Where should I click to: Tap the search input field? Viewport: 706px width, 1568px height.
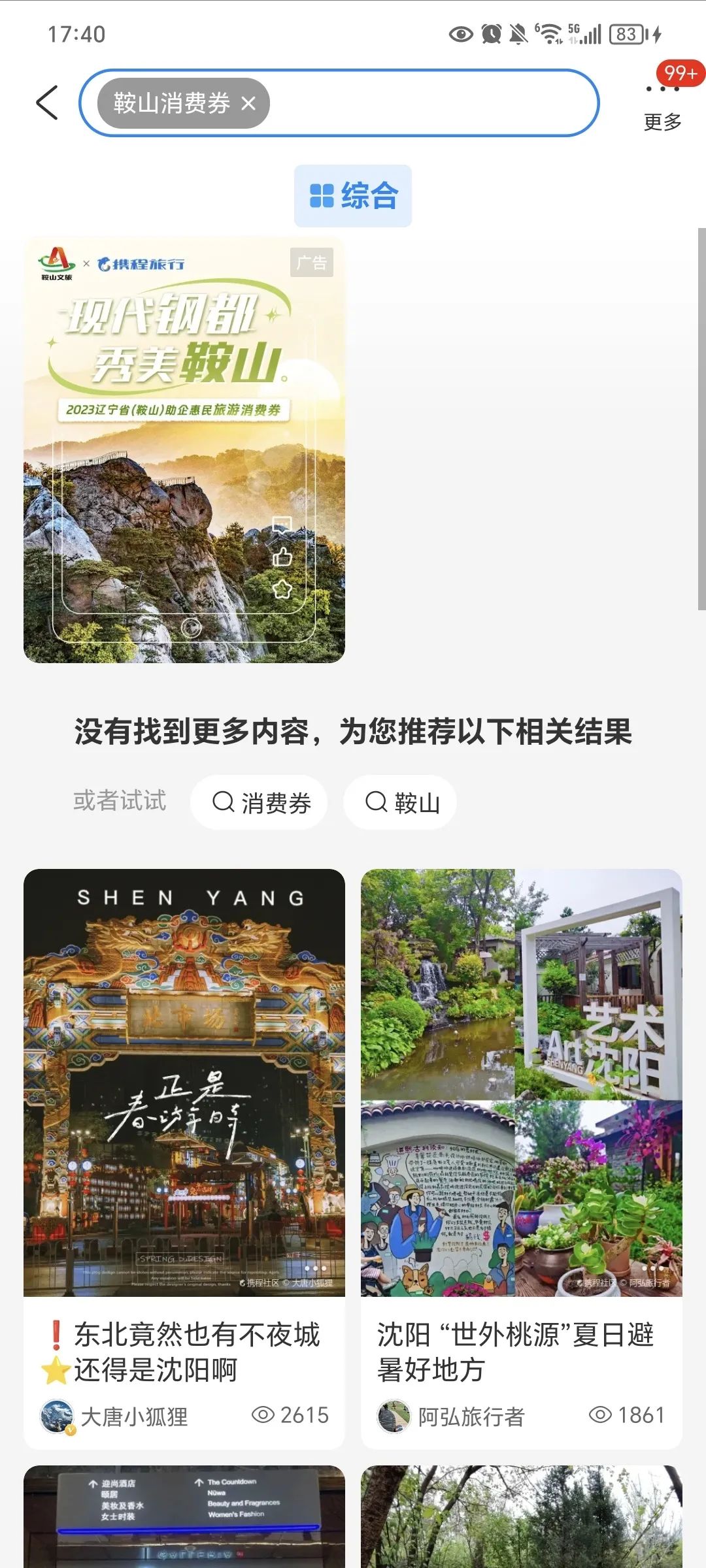[425, 103]
